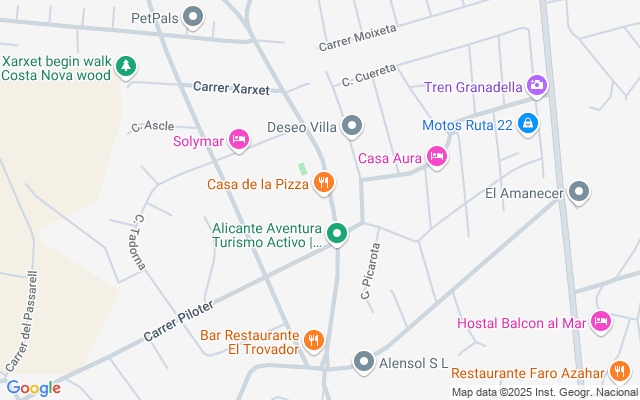Viewport: 640px width, 400px height.
Task: Open Casa de la Pizza restaurant pin
Action: [x=324, y=183]
